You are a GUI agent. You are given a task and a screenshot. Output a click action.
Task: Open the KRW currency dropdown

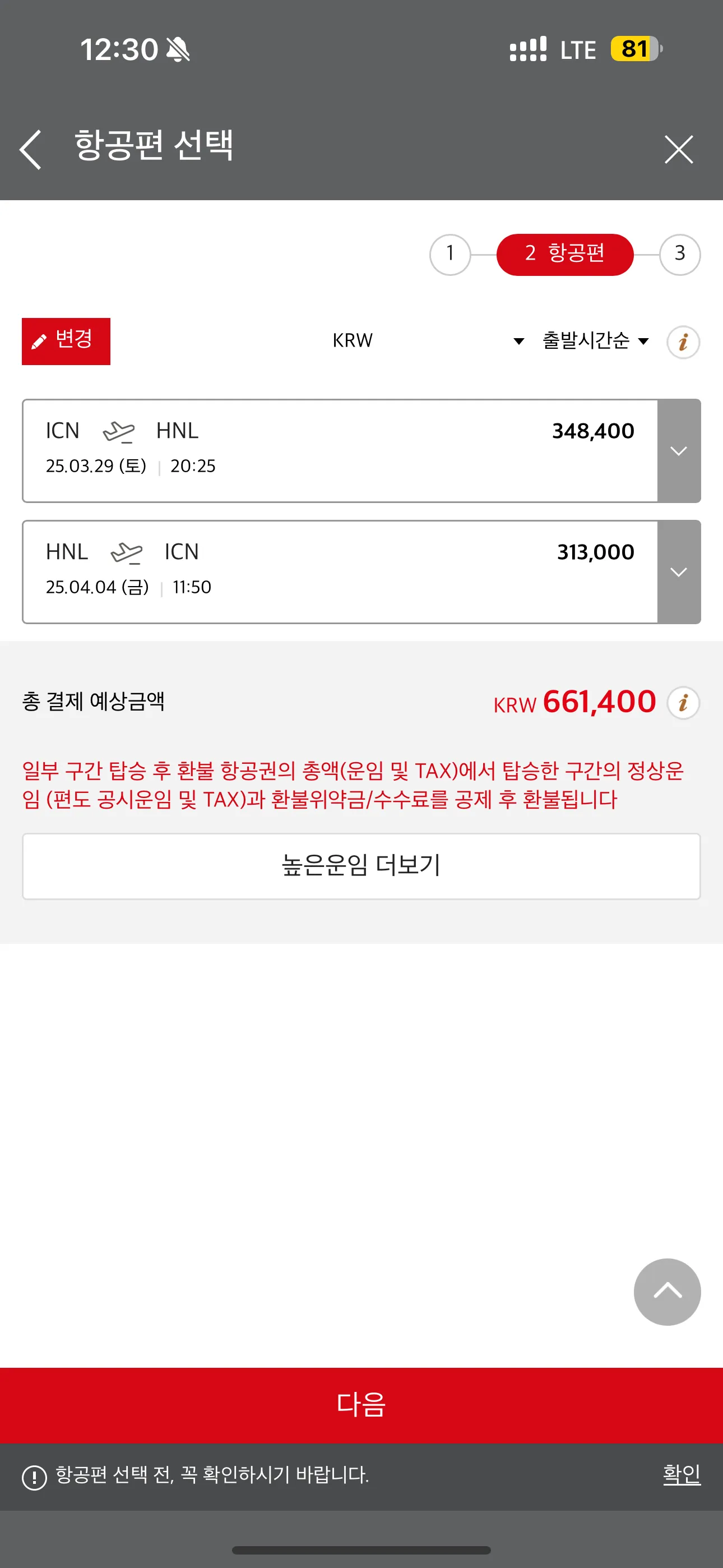pos(426,341)
